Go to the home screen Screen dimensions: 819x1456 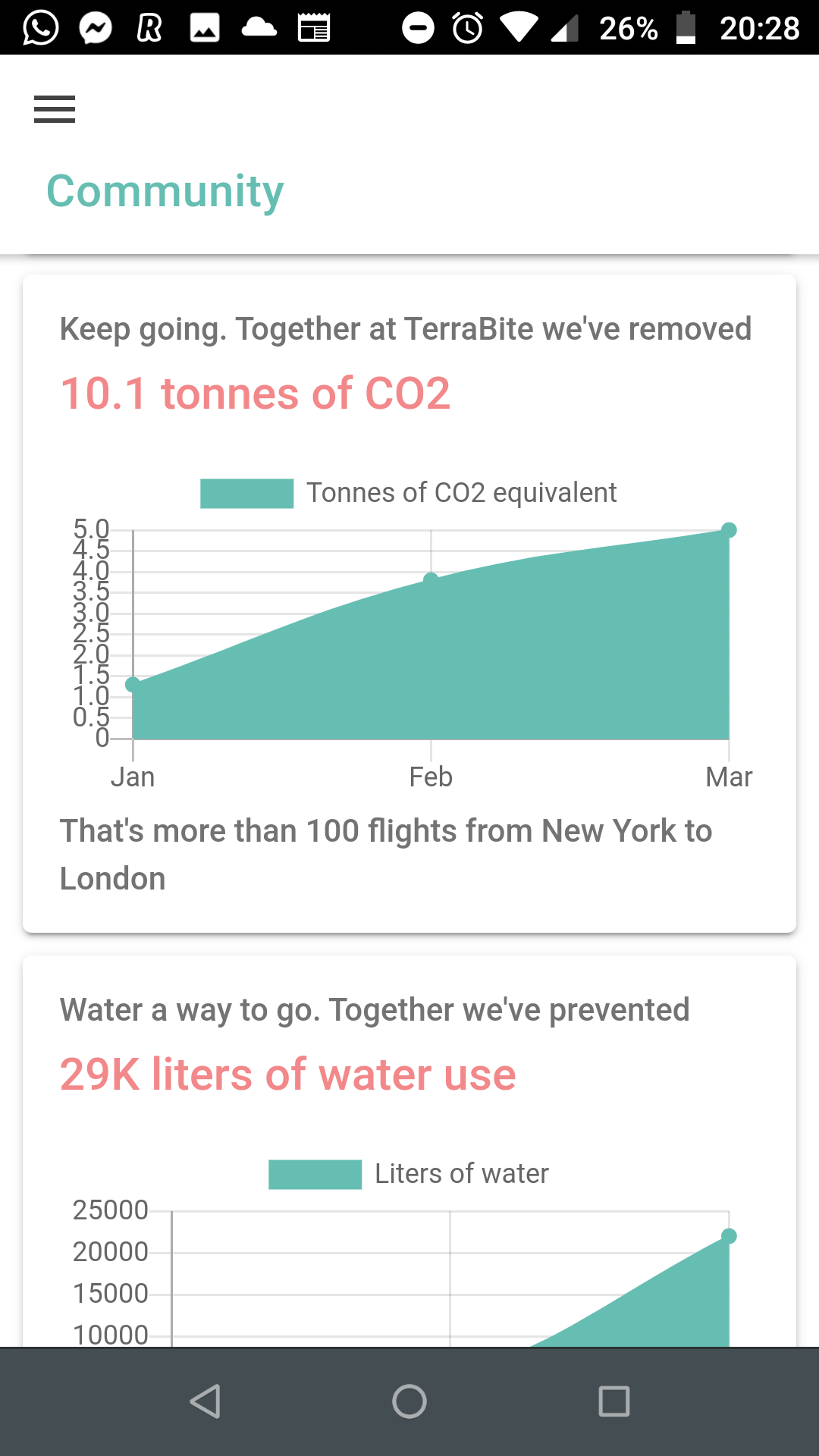tap(409, 1401)
